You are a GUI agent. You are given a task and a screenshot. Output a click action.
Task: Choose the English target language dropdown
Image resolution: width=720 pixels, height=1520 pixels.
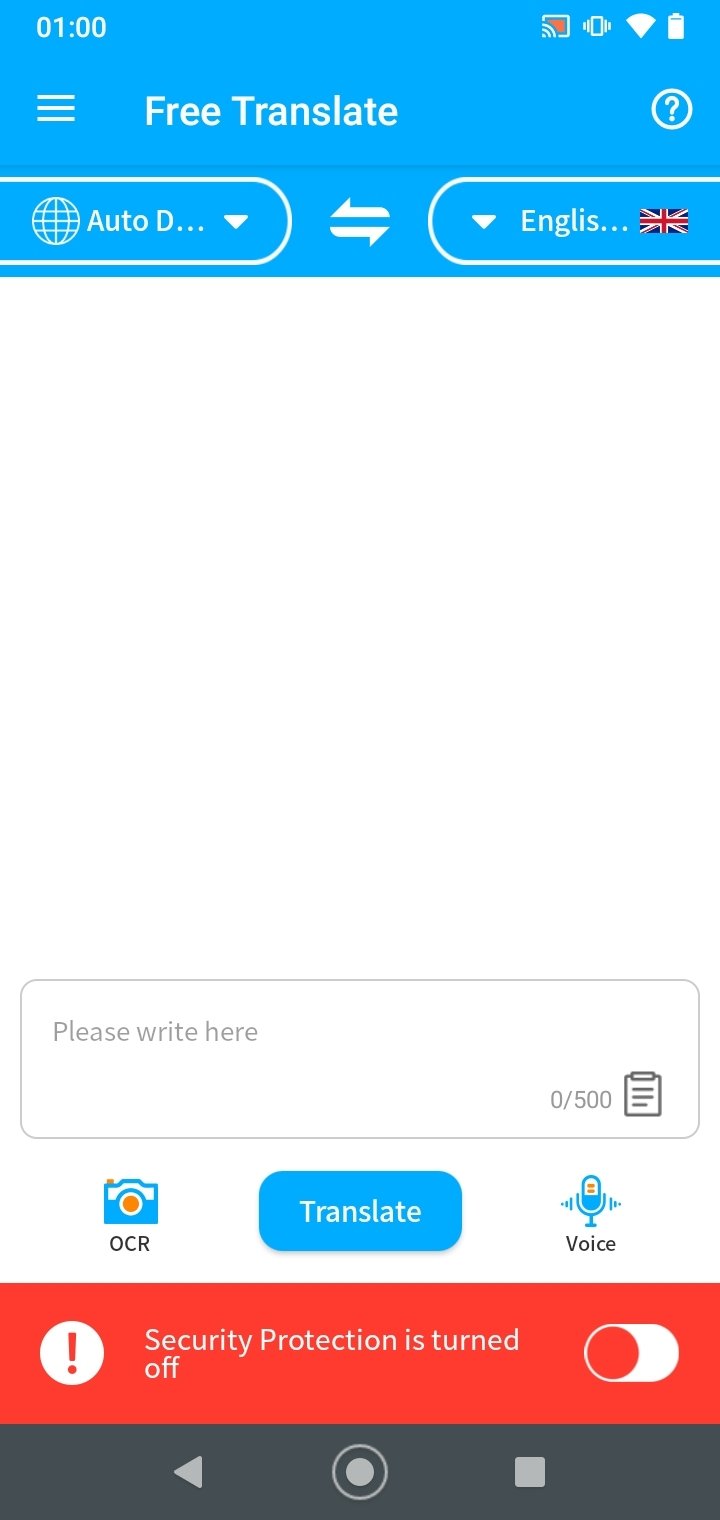[576, 221]
